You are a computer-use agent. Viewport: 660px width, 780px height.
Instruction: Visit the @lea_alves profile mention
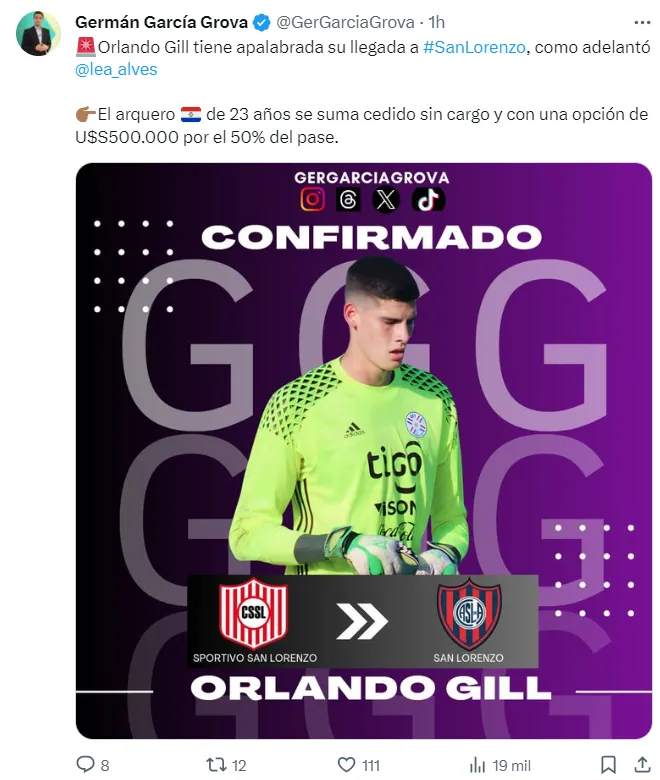click(x=116, y=69)
